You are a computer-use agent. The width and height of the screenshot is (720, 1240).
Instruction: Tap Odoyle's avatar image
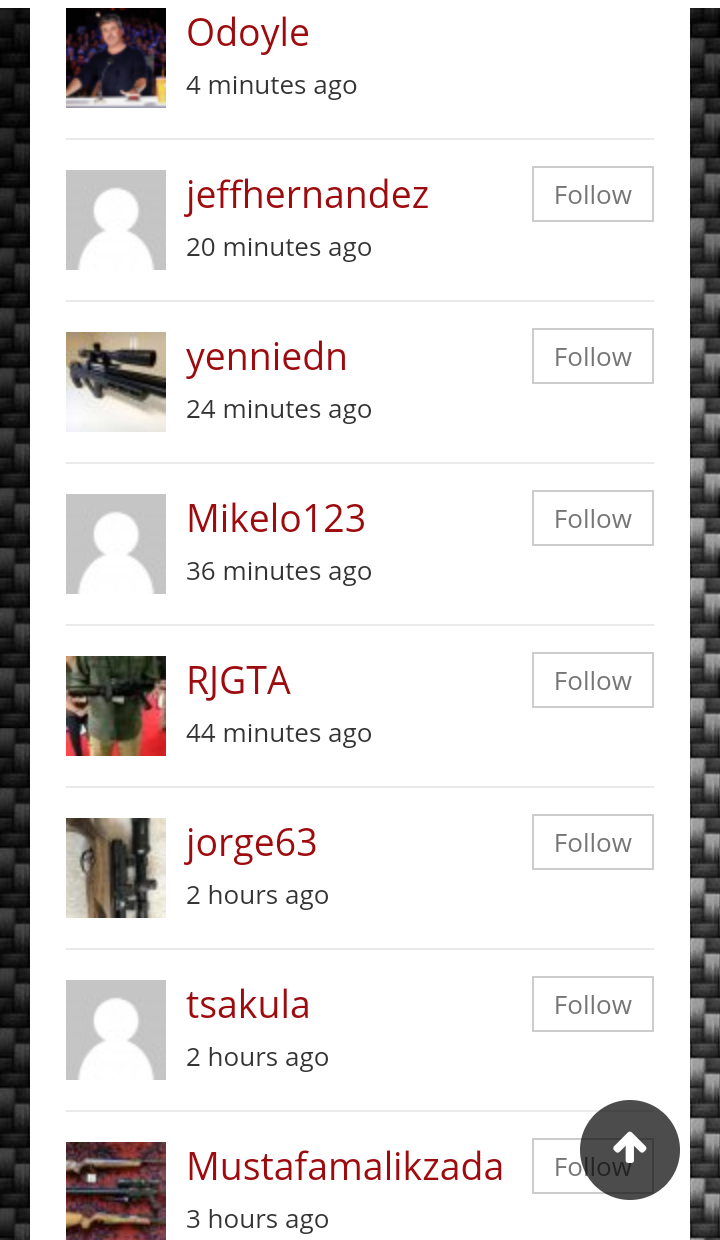[x=116, y=58]
